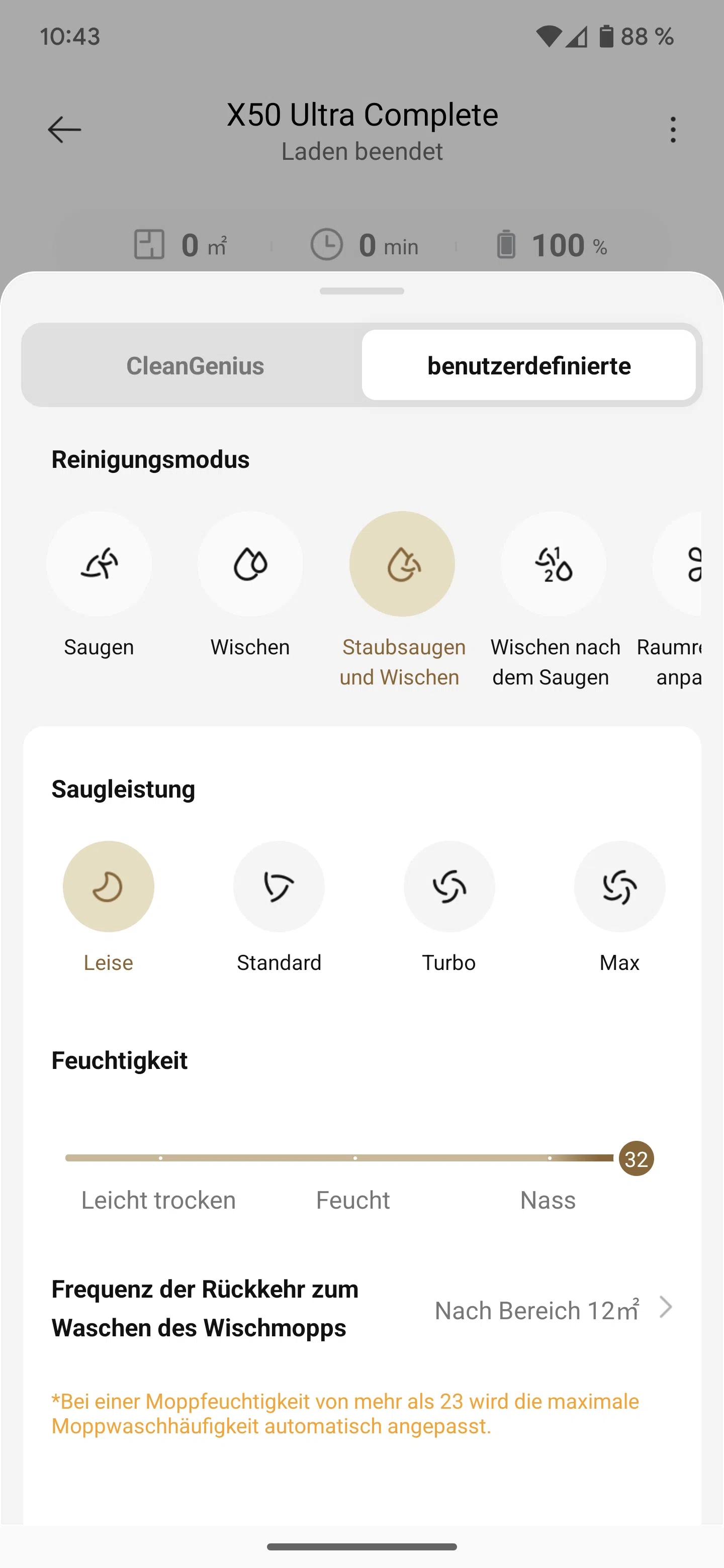Go back using the arrow icon
Screen dimensions: 724x1568
(64, 130)
